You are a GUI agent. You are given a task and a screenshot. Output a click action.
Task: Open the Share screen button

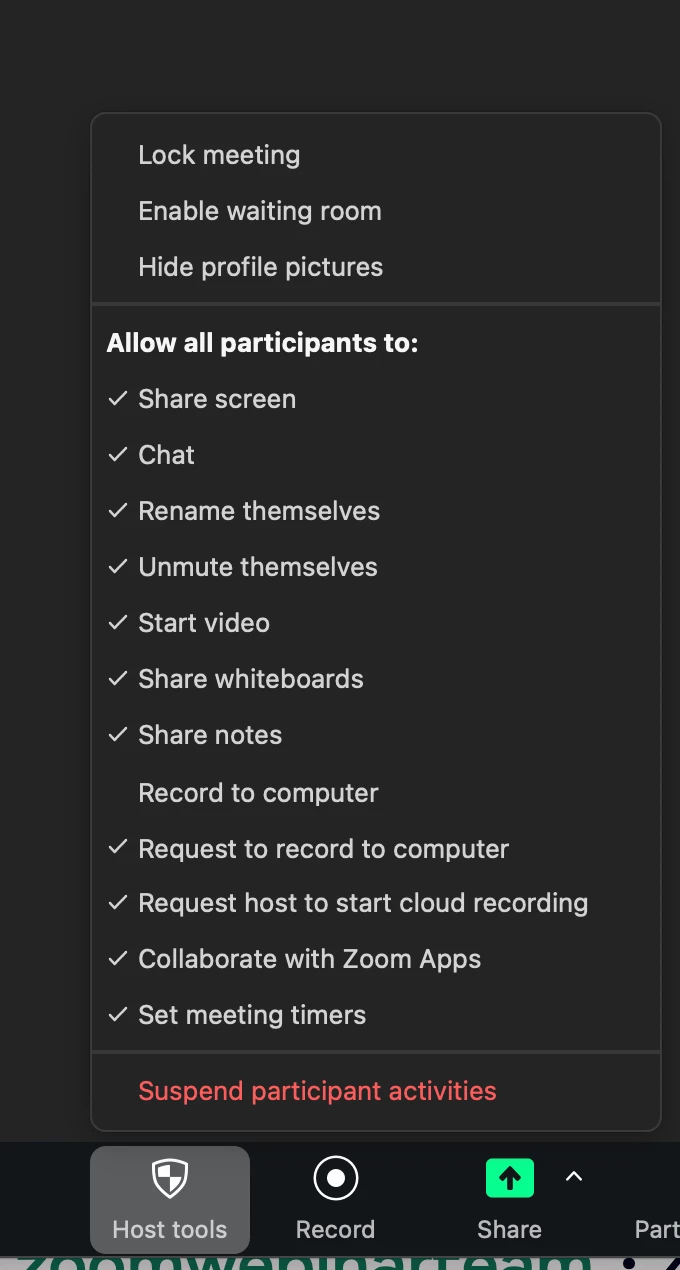click(x=509, y=1199)
